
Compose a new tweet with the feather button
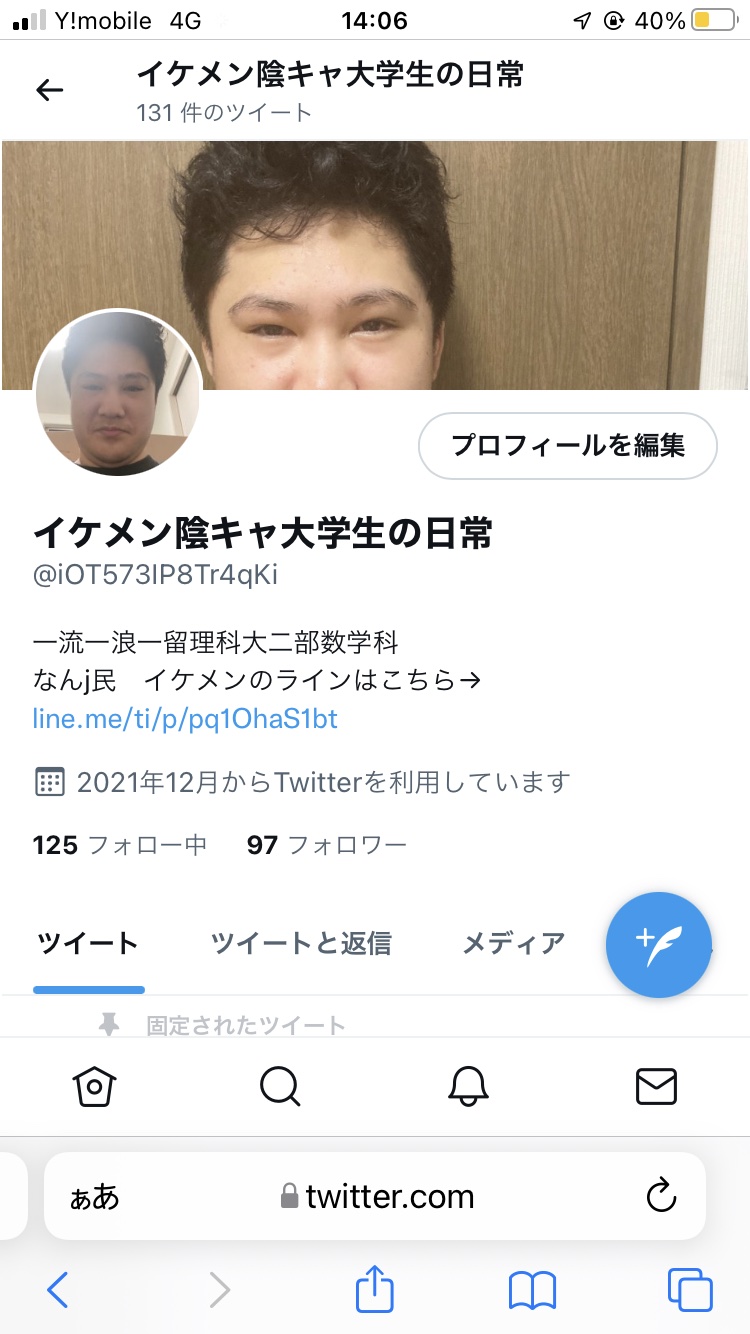[x=659, y=945]
